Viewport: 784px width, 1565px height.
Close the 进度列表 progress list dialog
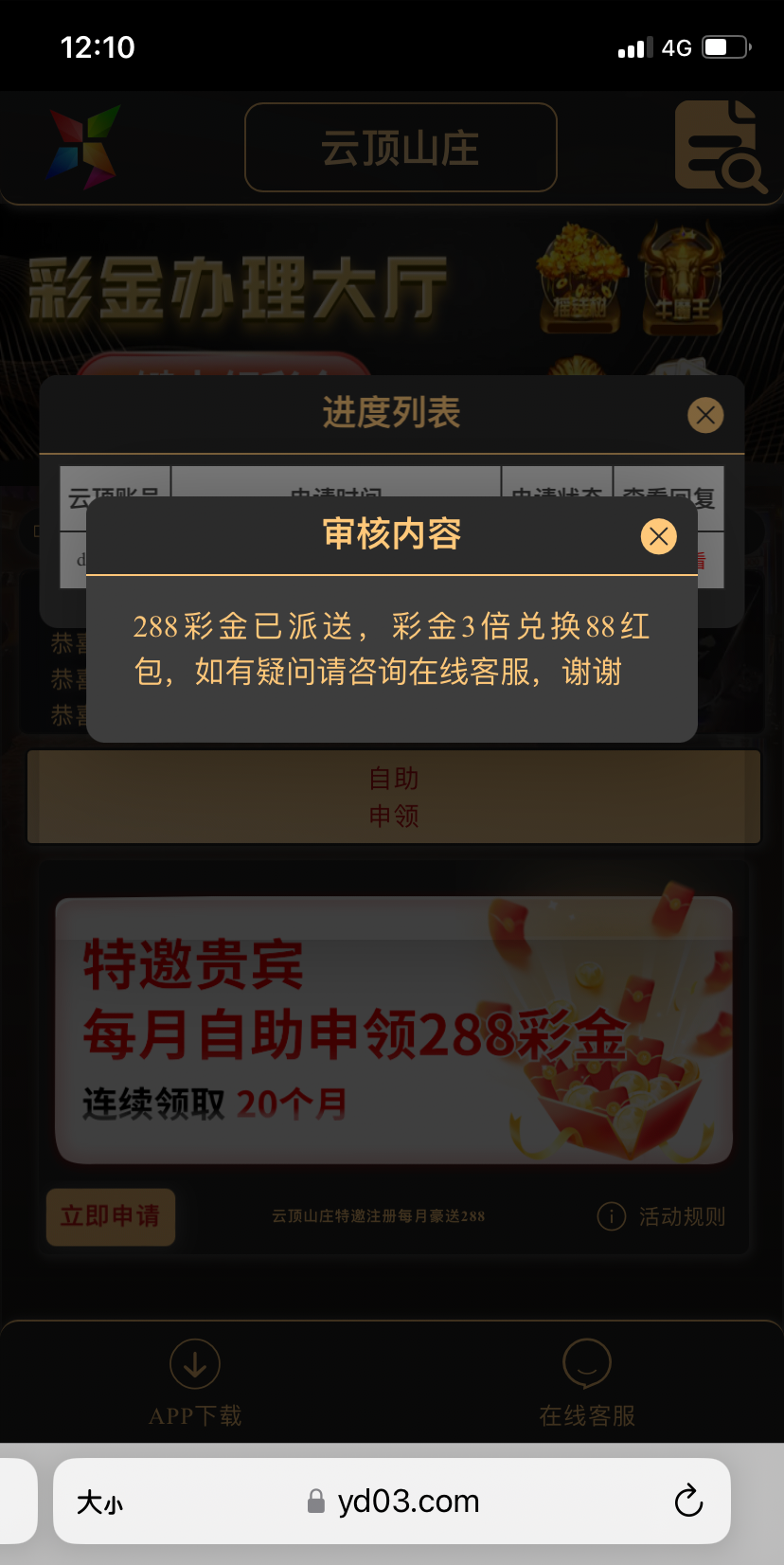tap(704, 415)
